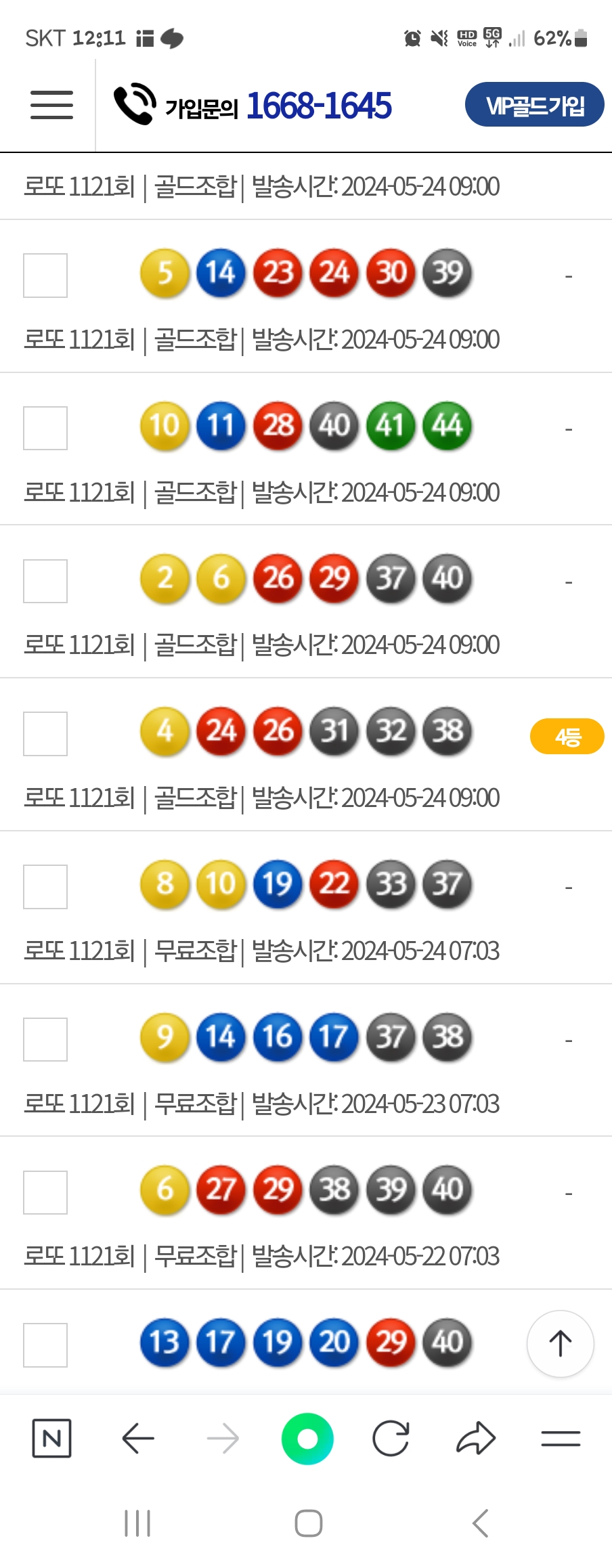This screenshot has width=612, height=1568.
Task: Share this page
Action: [476, 1438]
